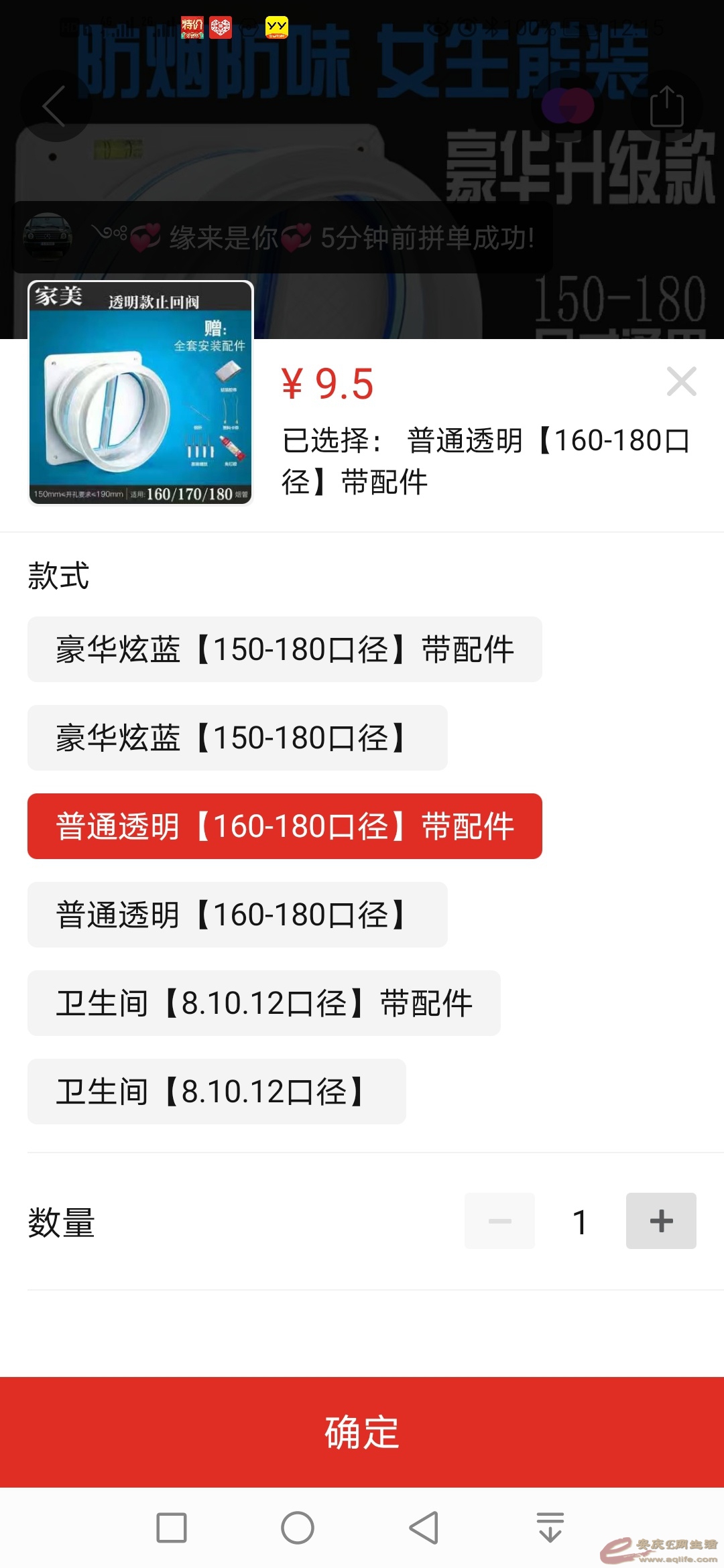The image size is (724, 1568).
Task: Open the recent apps view
Action: (171, 1528)
